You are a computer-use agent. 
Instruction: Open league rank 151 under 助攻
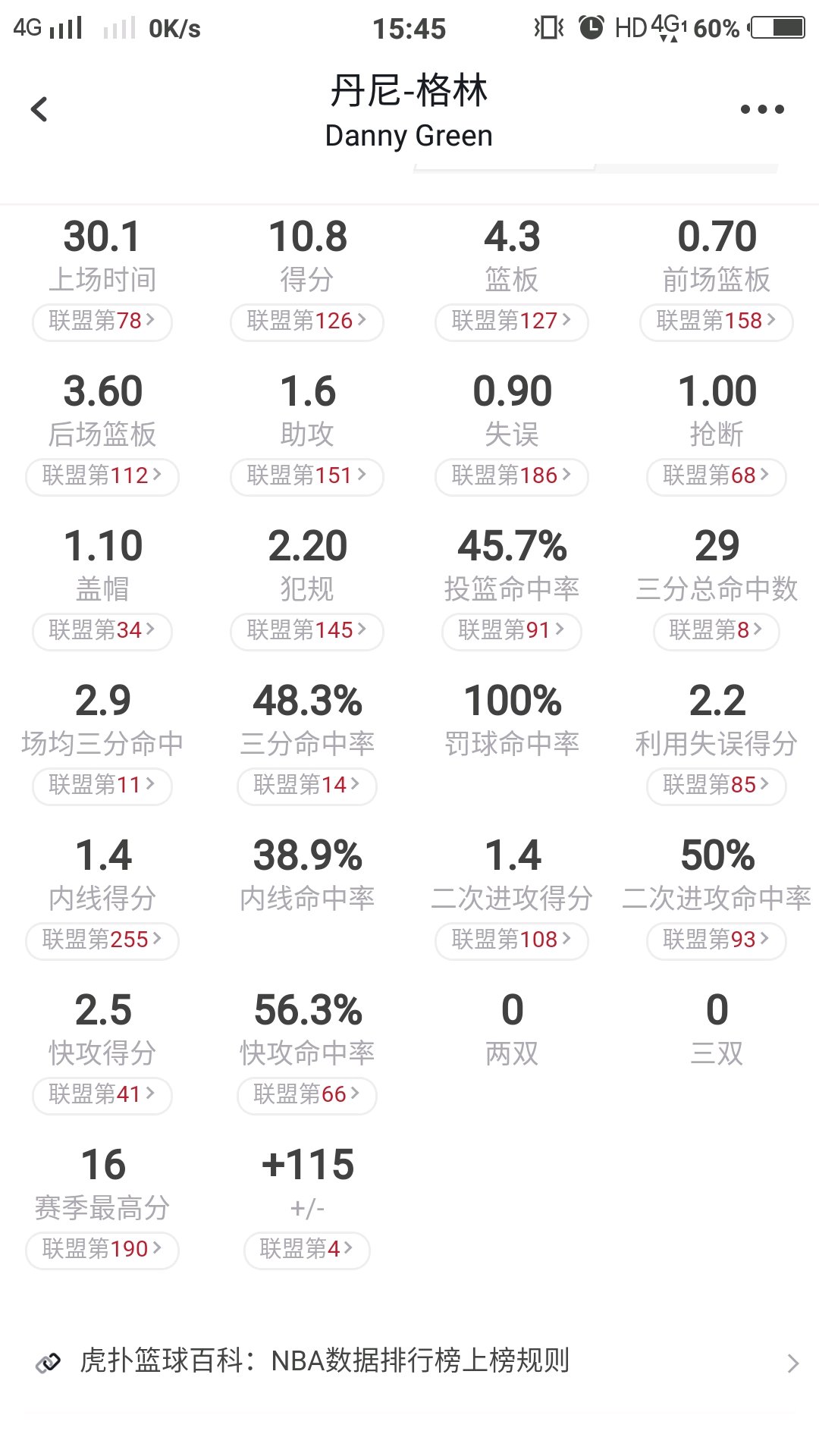pos(307,476)
